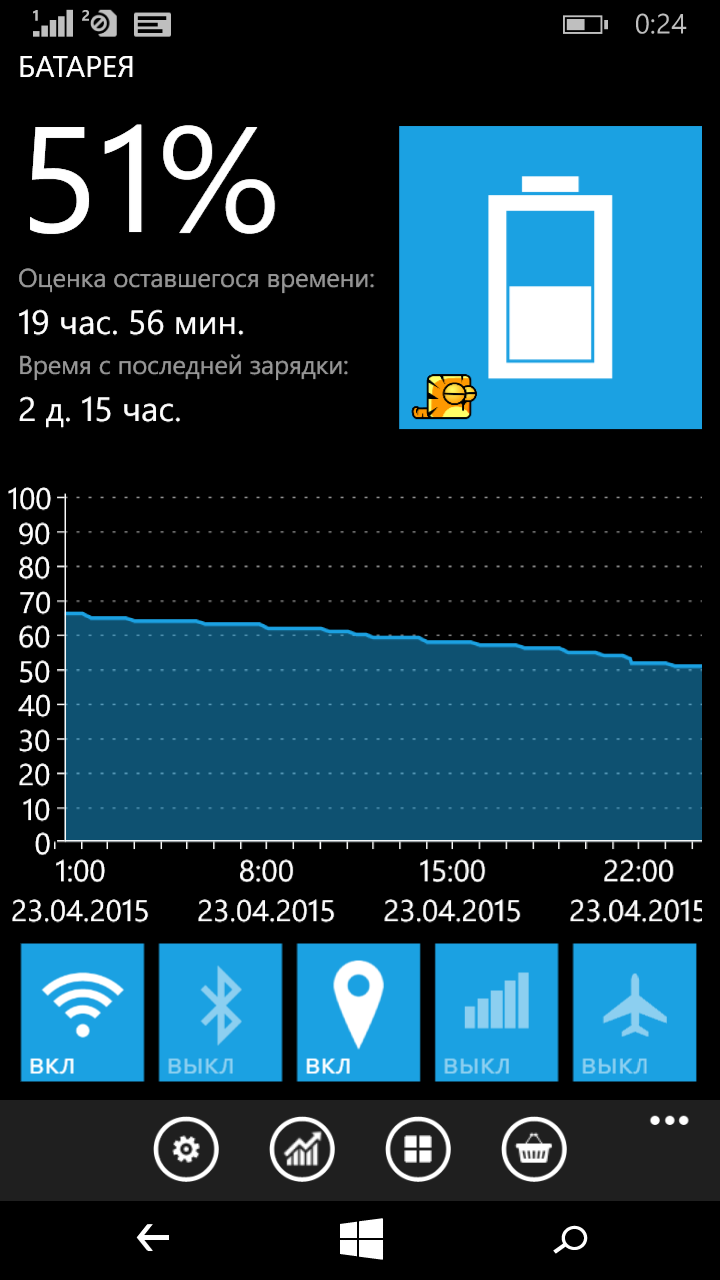Turn off the Wi-Fi tile
The height and width of the screenshot is (1280, 720).
click(x=82, y=1011)
